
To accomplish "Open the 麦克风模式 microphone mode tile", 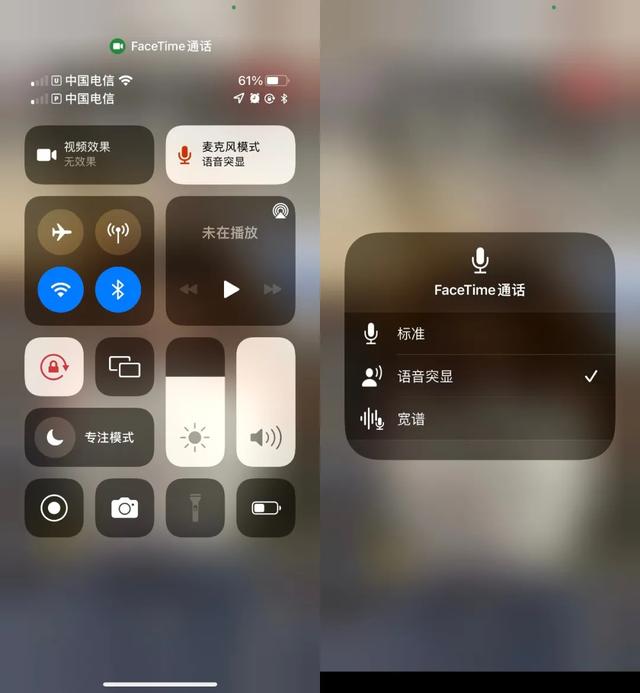I will click(230, 154).
